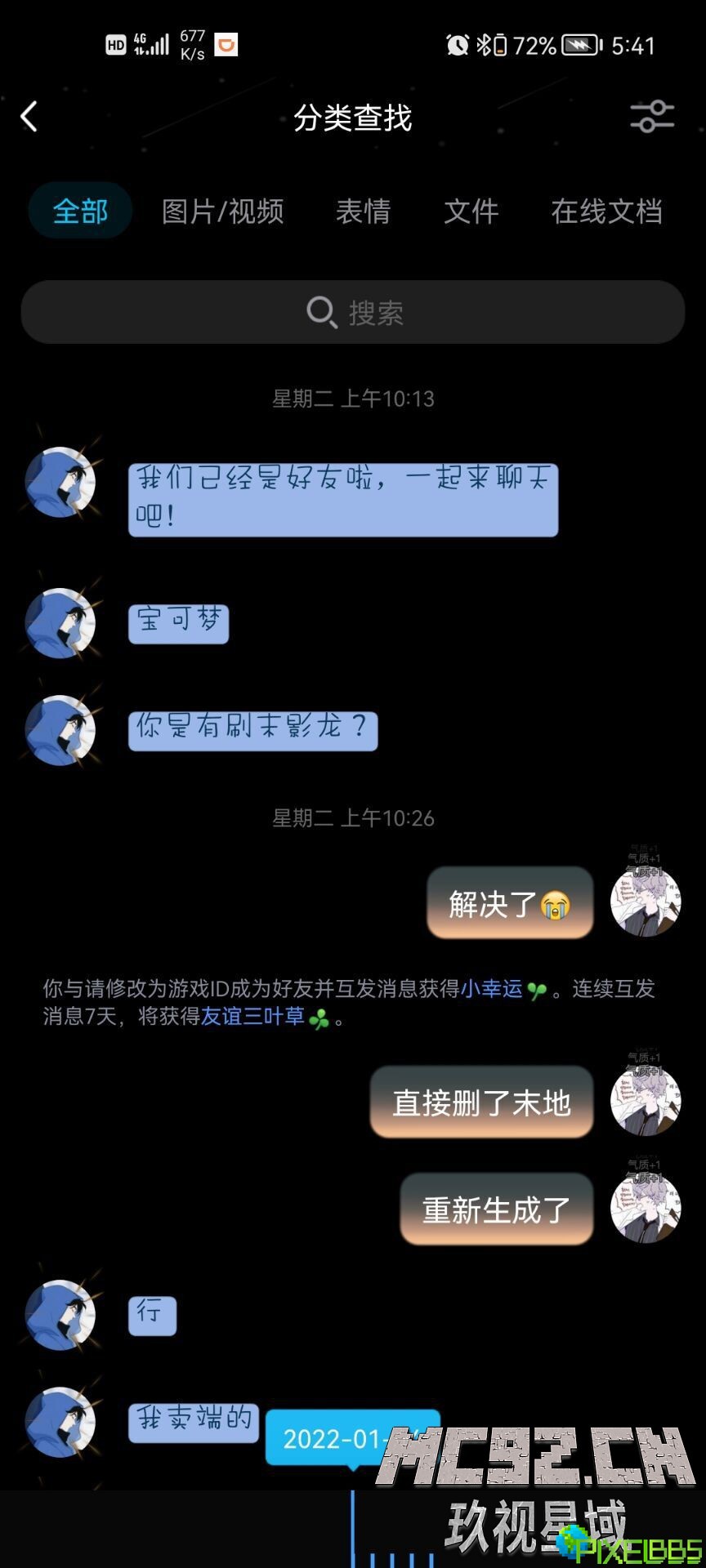Switch to the 图片/视频 tab
The height and width of the screenshot is (1568, 706).
coord(222,212)
